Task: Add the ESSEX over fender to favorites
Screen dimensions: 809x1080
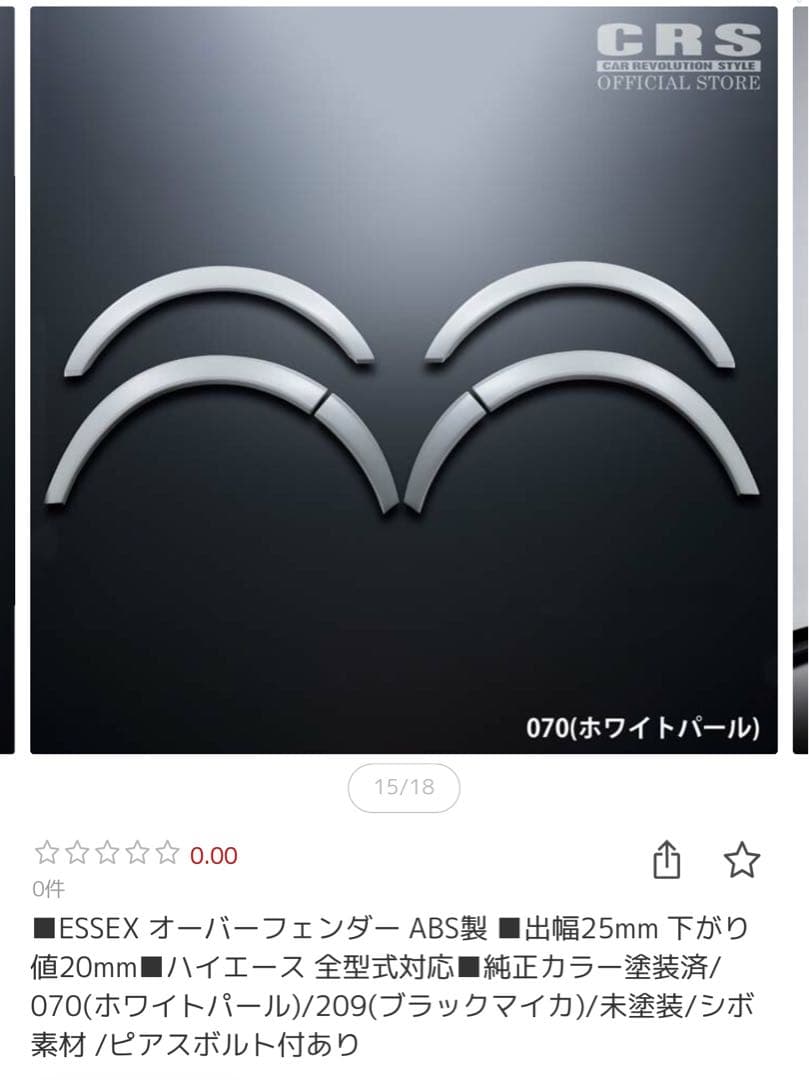Action: coord(741,859)
